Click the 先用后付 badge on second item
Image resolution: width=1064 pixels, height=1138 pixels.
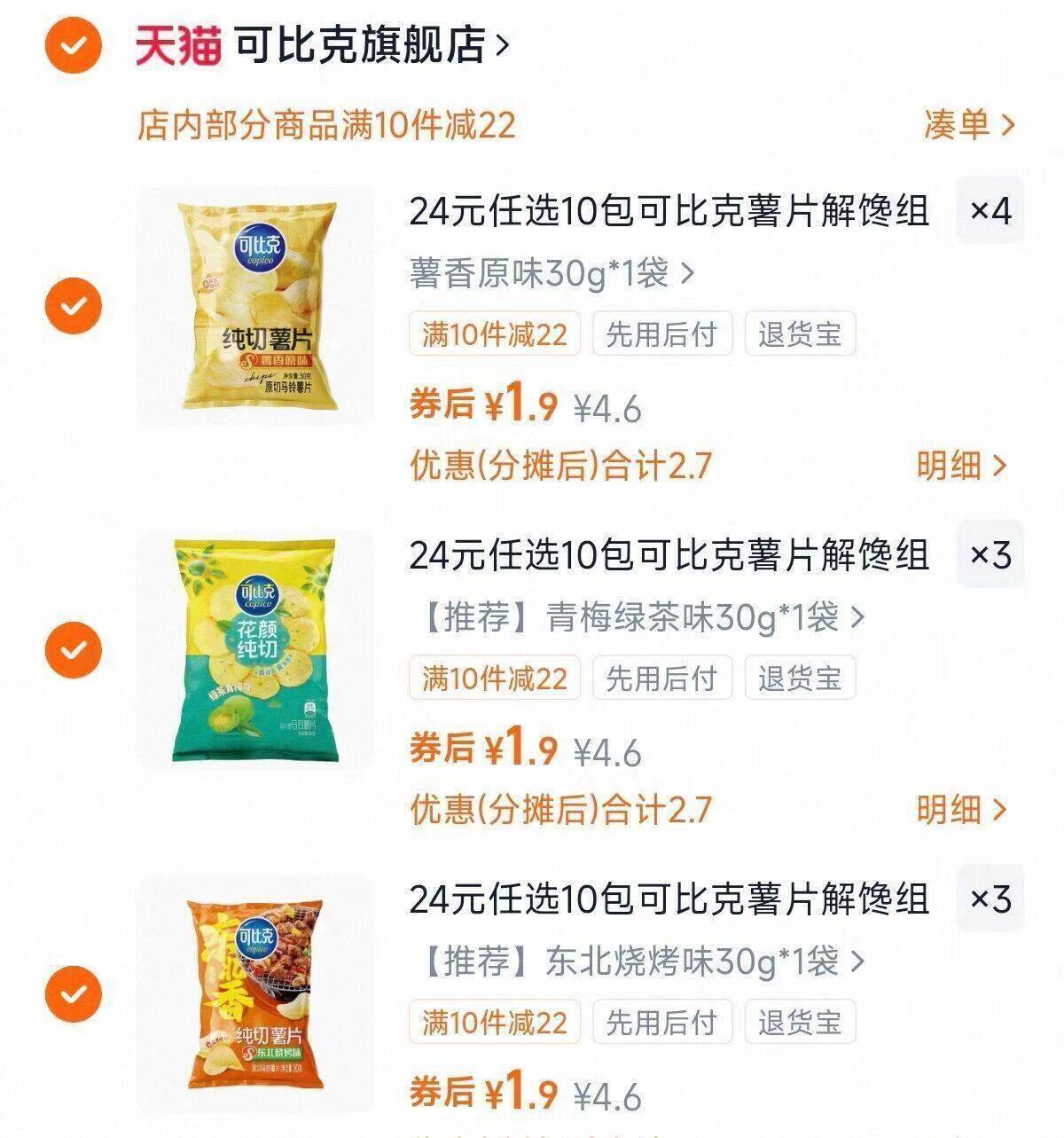tap(663, 679)
